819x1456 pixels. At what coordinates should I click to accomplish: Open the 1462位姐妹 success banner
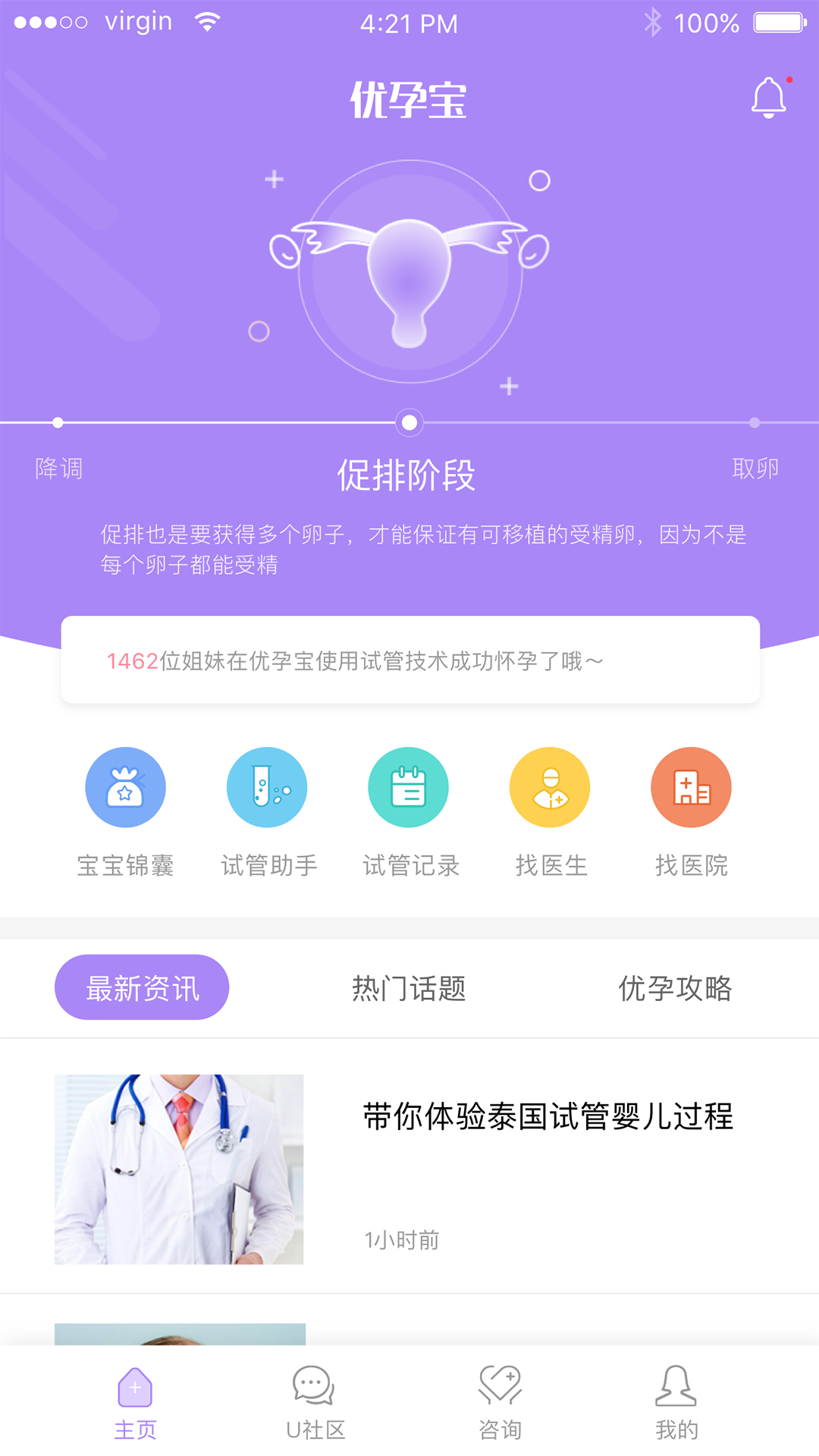point(410,661)
